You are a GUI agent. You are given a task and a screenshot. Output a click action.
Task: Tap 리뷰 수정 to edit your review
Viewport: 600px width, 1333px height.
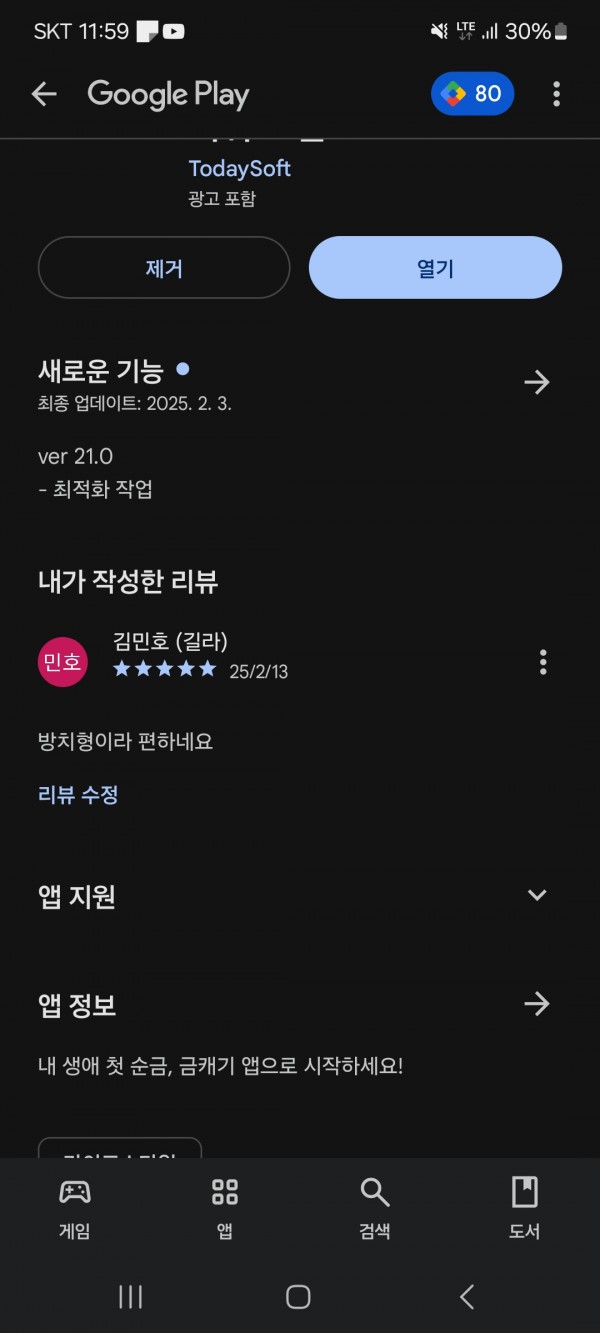(x=78, y=795)
